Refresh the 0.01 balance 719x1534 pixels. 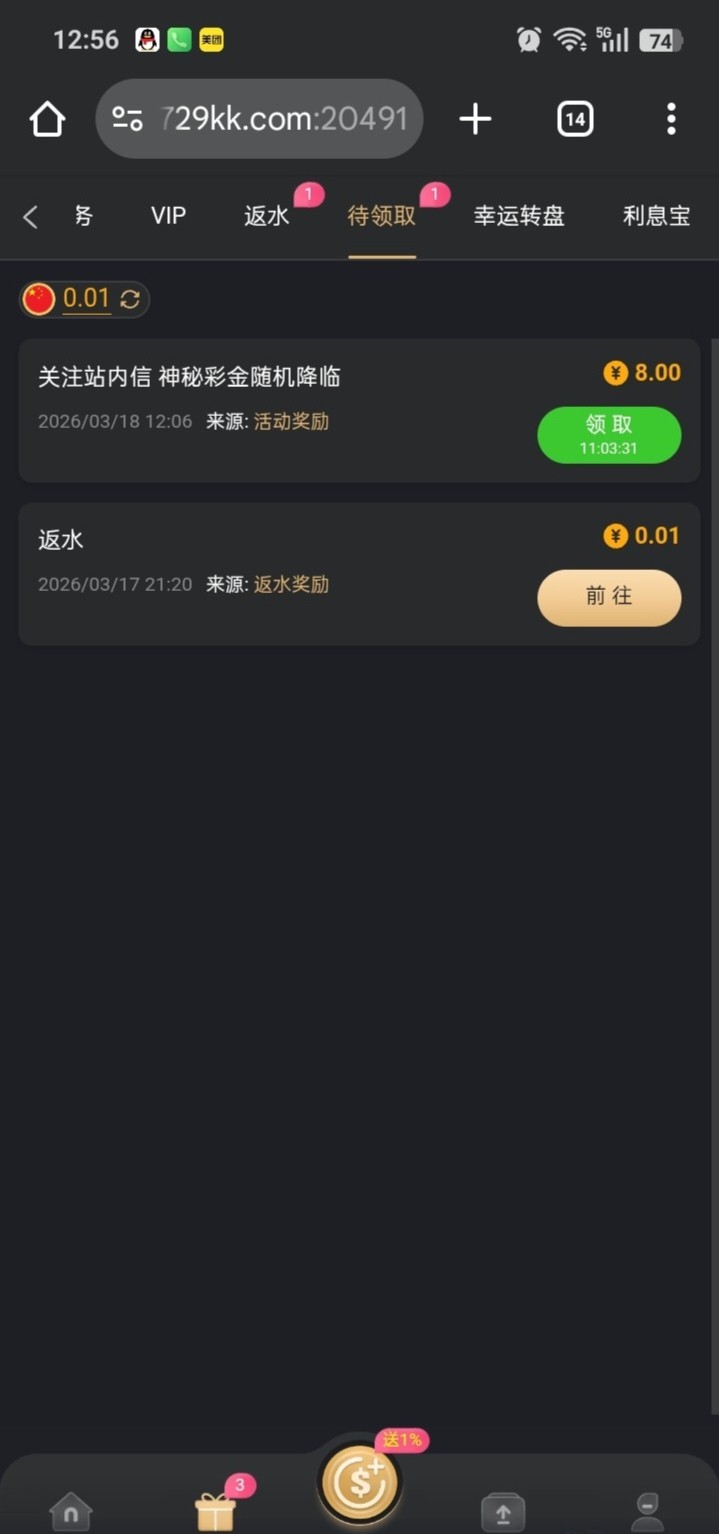[x=130, y=299]
